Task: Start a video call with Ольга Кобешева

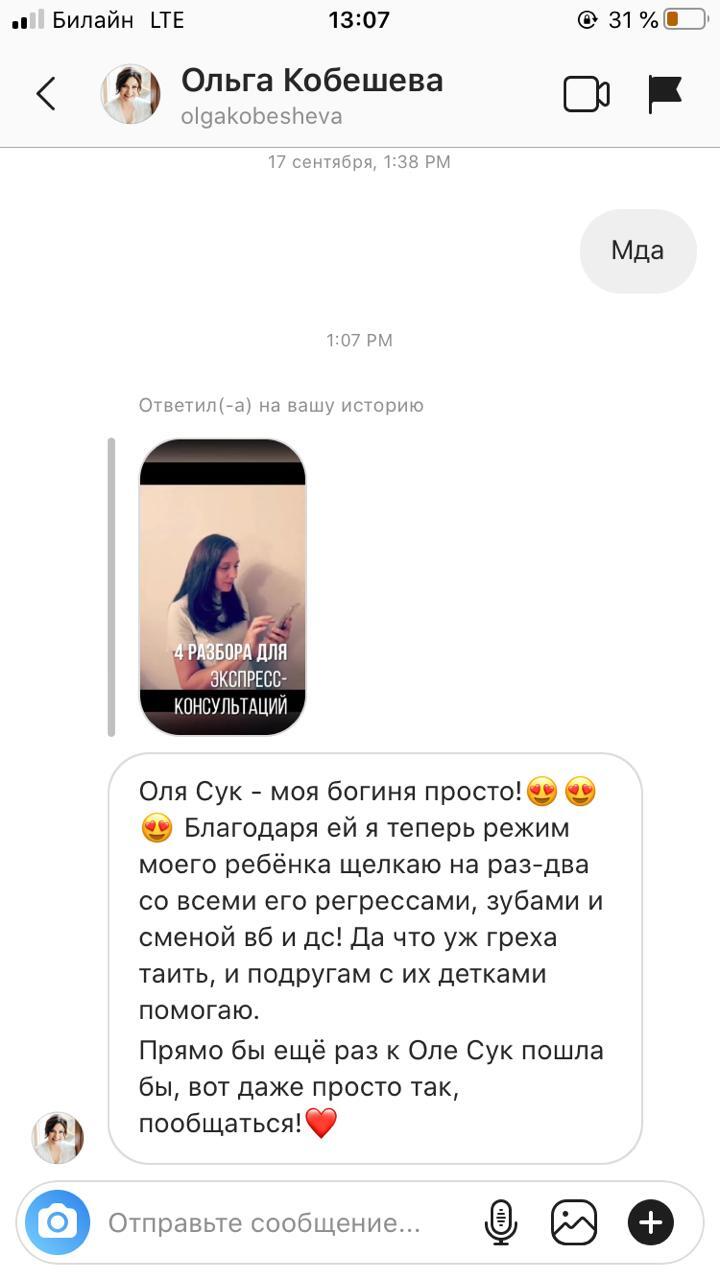Action: pos(586,94)
